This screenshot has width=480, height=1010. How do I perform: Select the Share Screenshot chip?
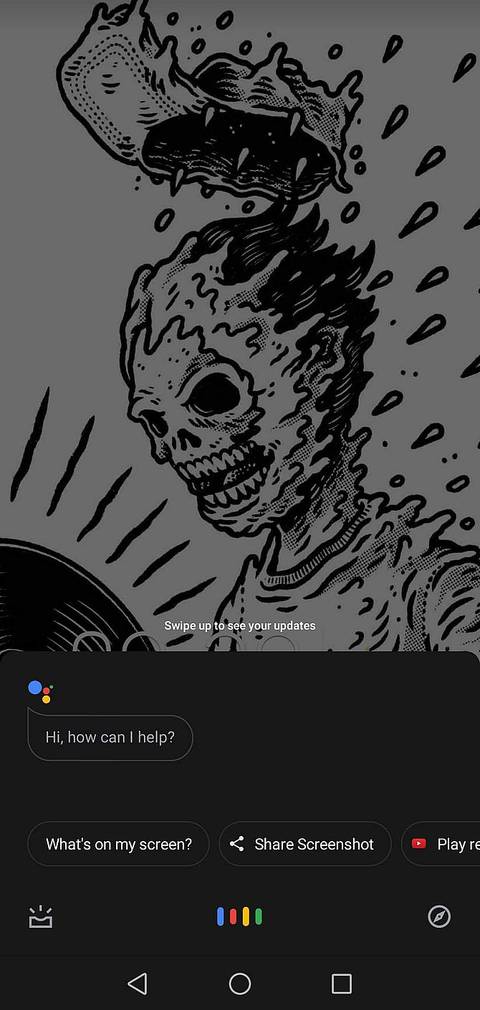tap(305, 844)
